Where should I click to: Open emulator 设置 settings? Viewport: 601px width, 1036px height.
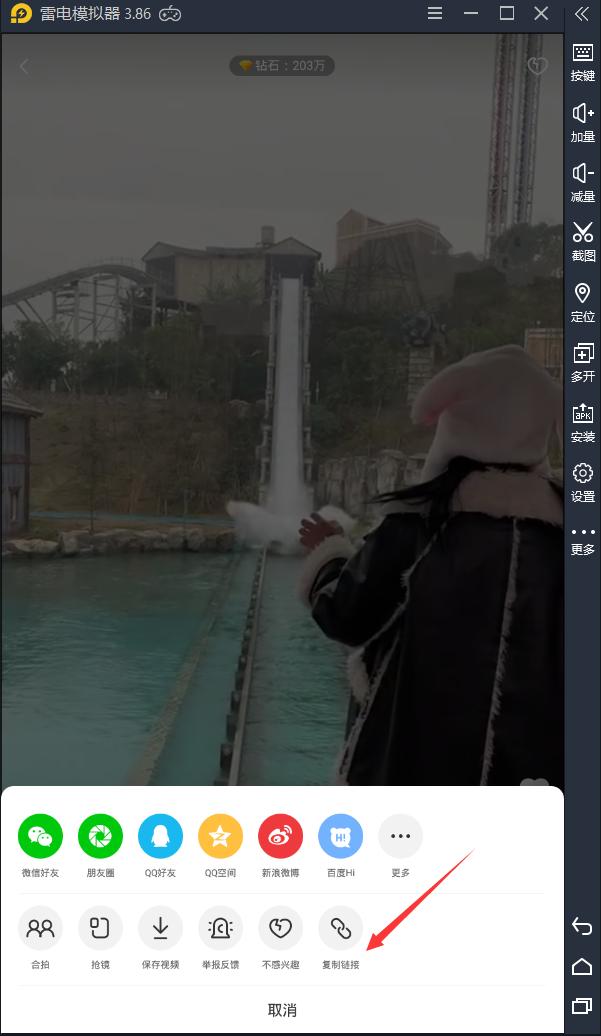click(583, 483)
